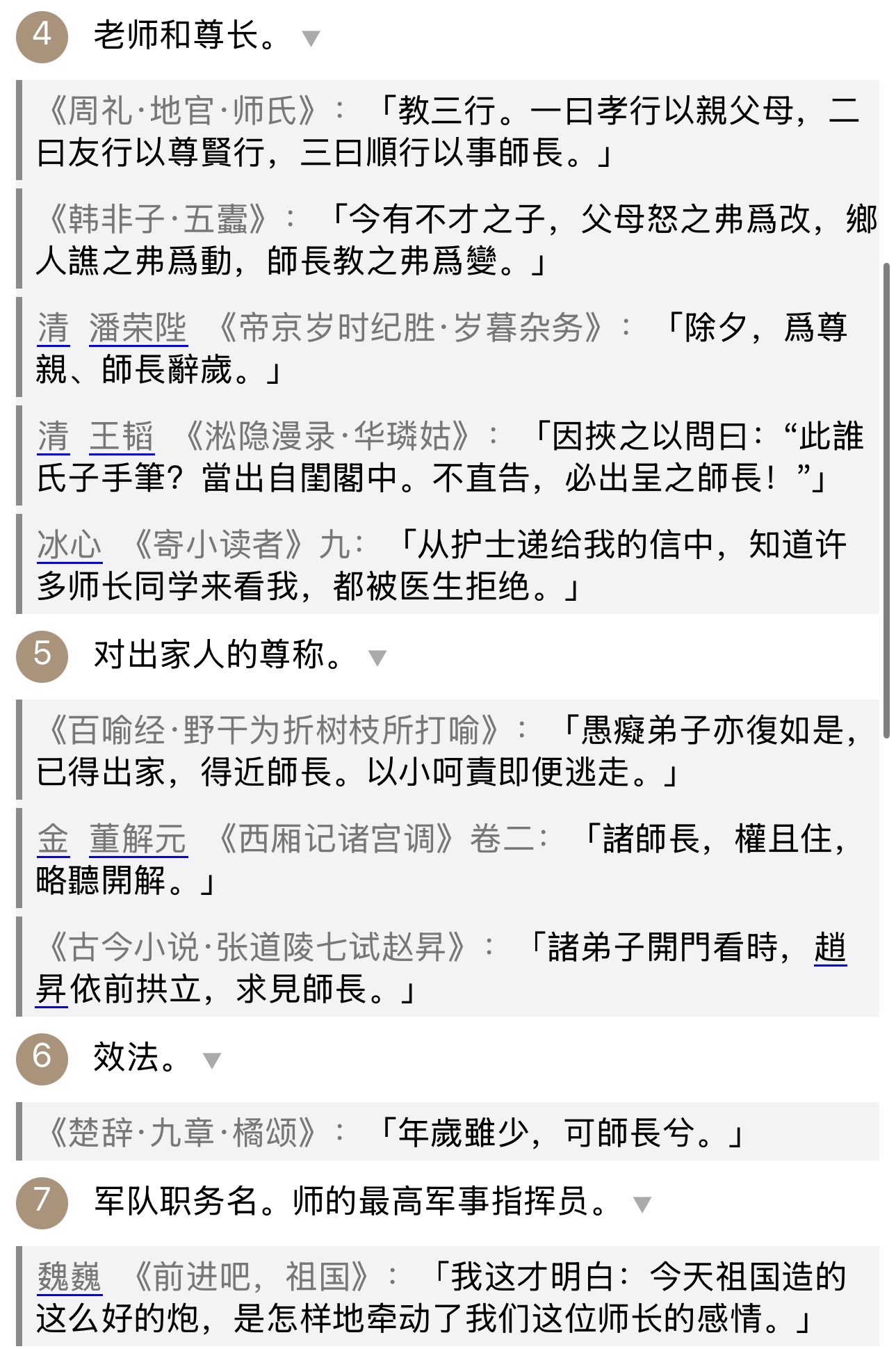896x1349 pixels.
Task: Open the 董解元 author link
Action: click(138, 839)
